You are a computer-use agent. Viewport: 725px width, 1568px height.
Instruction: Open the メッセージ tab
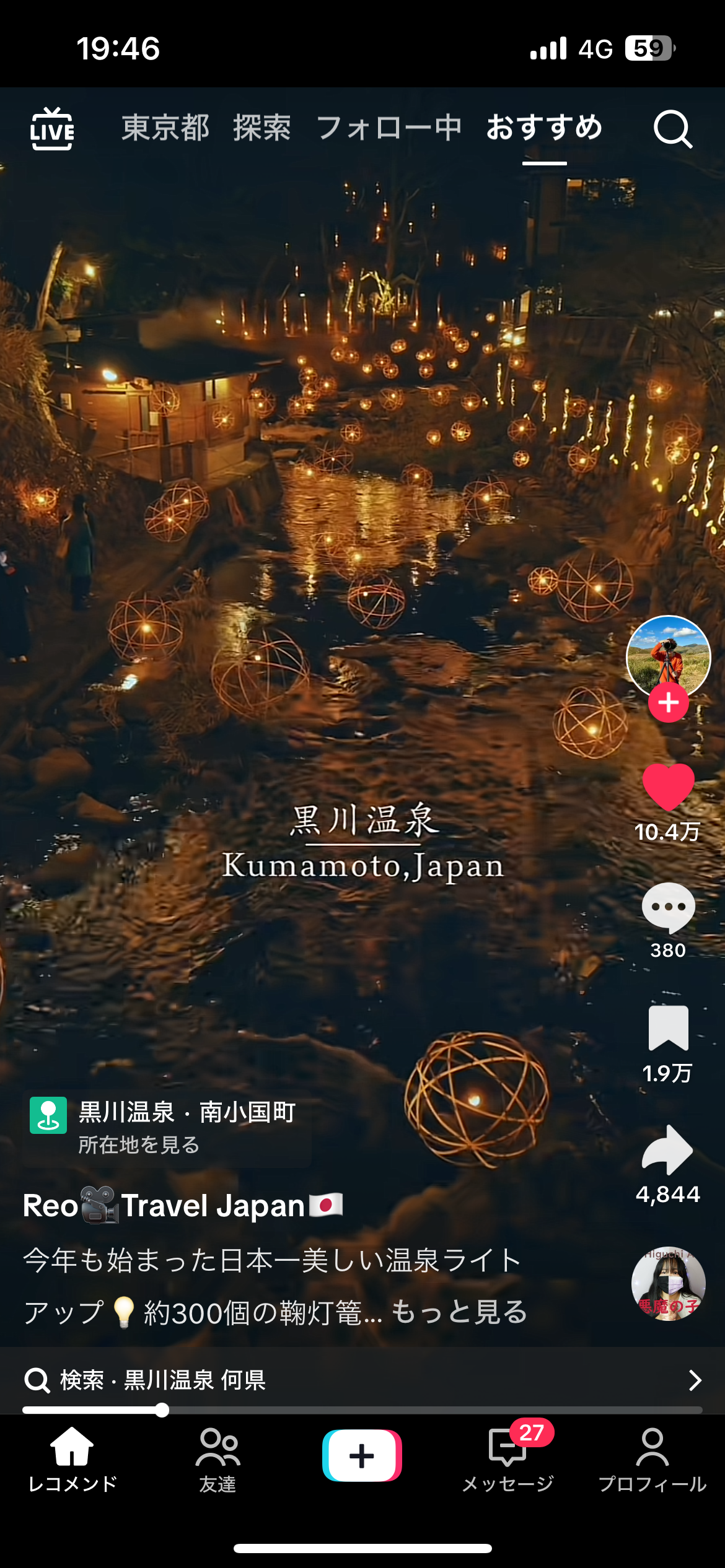pyautogui.click(x=507, y=1459)
